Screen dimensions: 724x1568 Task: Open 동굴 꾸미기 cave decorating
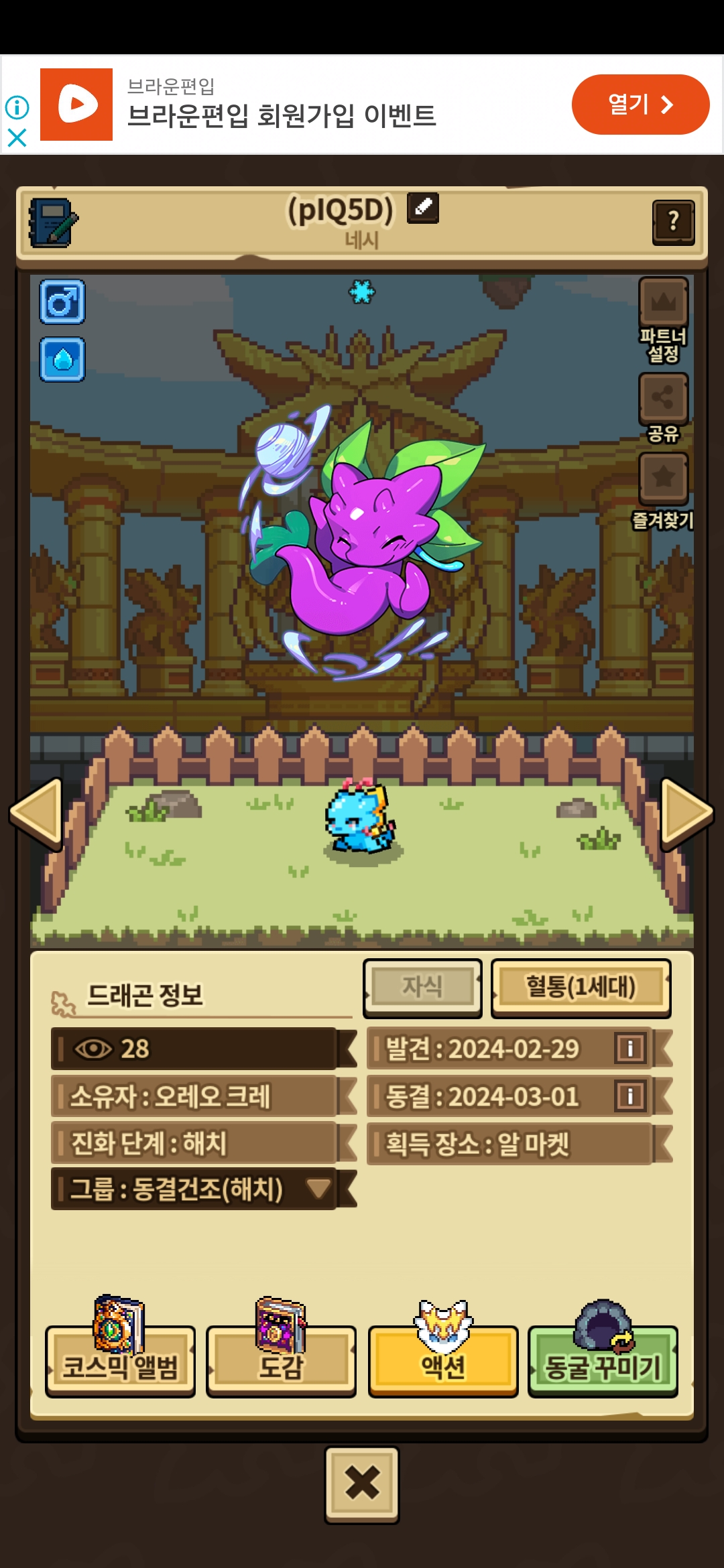click(x=603, y=1362)
